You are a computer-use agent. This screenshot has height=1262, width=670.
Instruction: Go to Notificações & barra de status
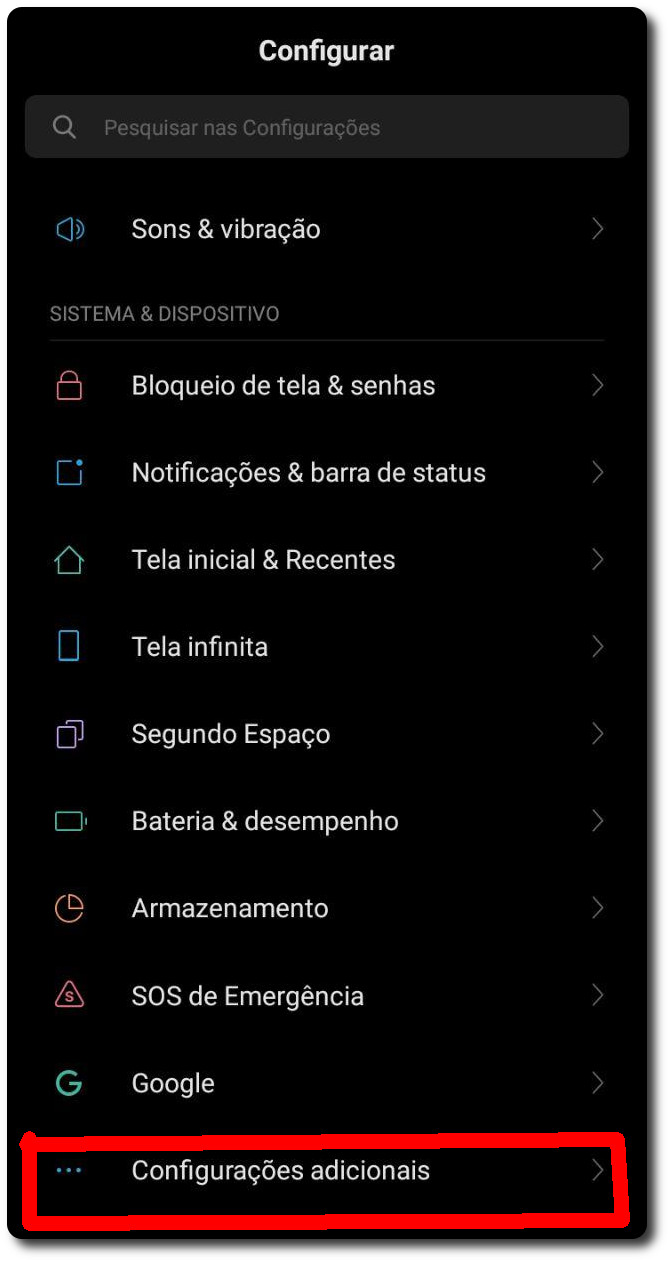[326, 472]
